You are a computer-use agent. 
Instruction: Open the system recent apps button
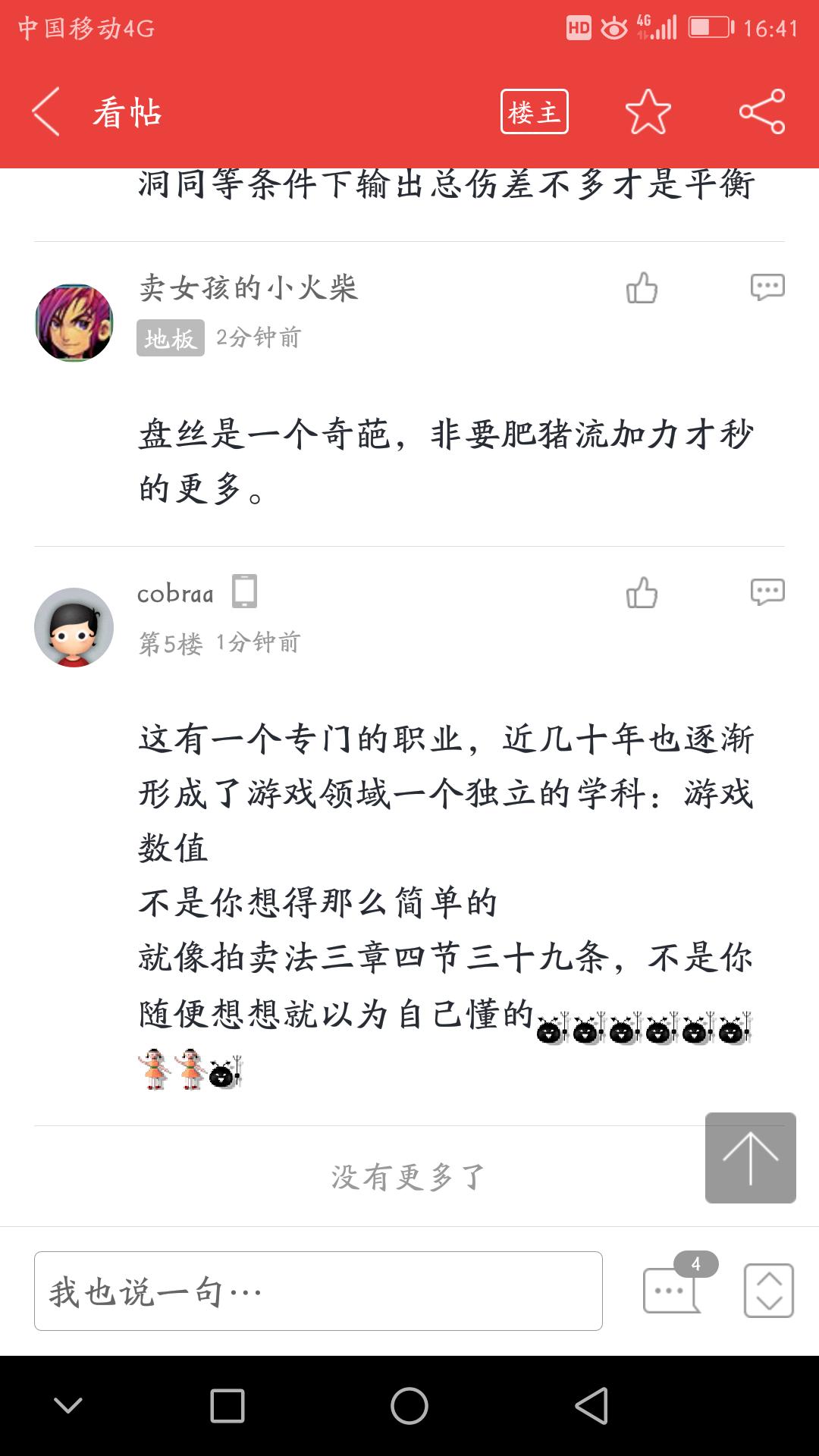coord(227,1406)
